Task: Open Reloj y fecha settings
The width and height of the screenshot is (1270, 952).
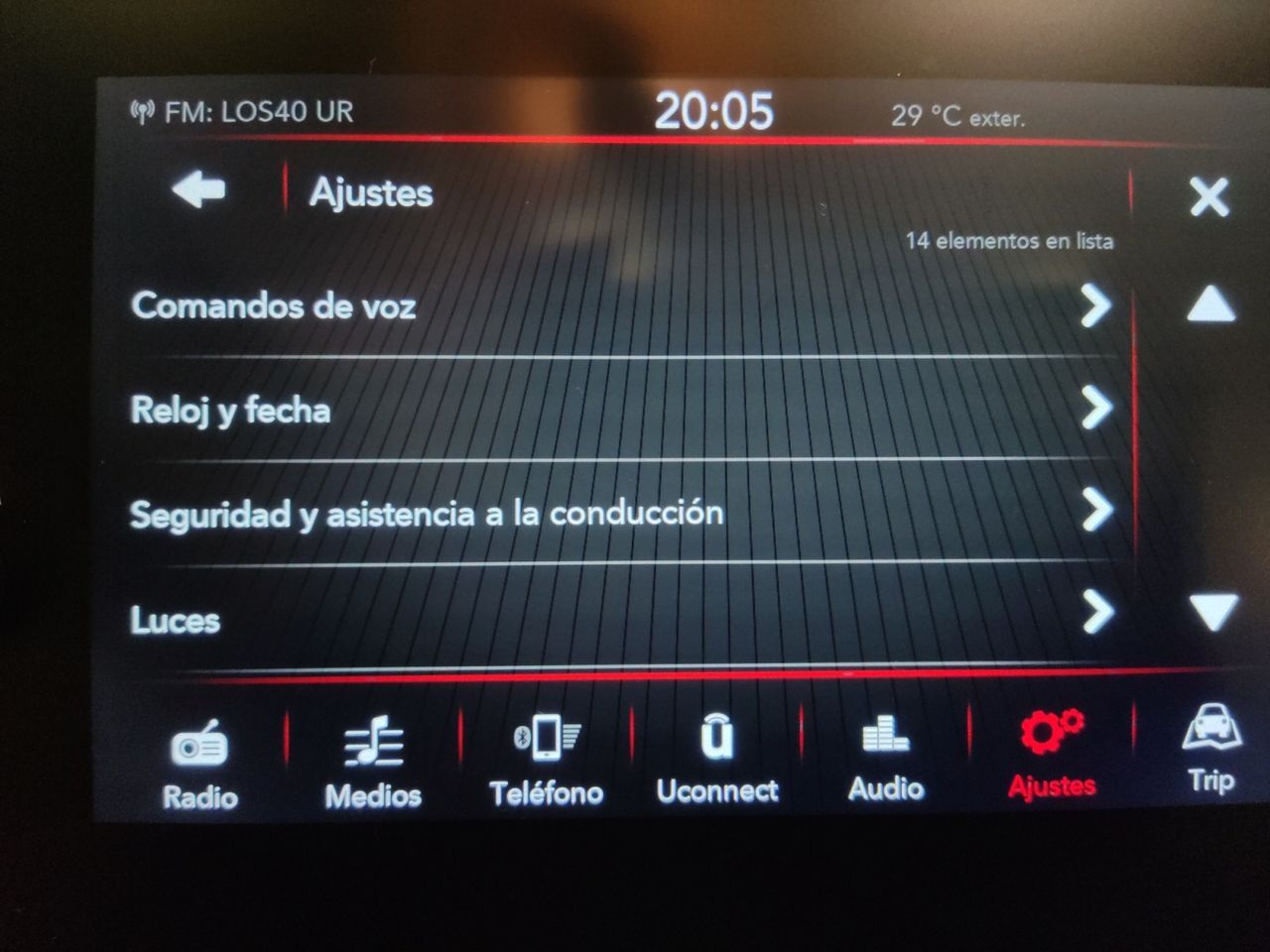Action: point(620,409)
